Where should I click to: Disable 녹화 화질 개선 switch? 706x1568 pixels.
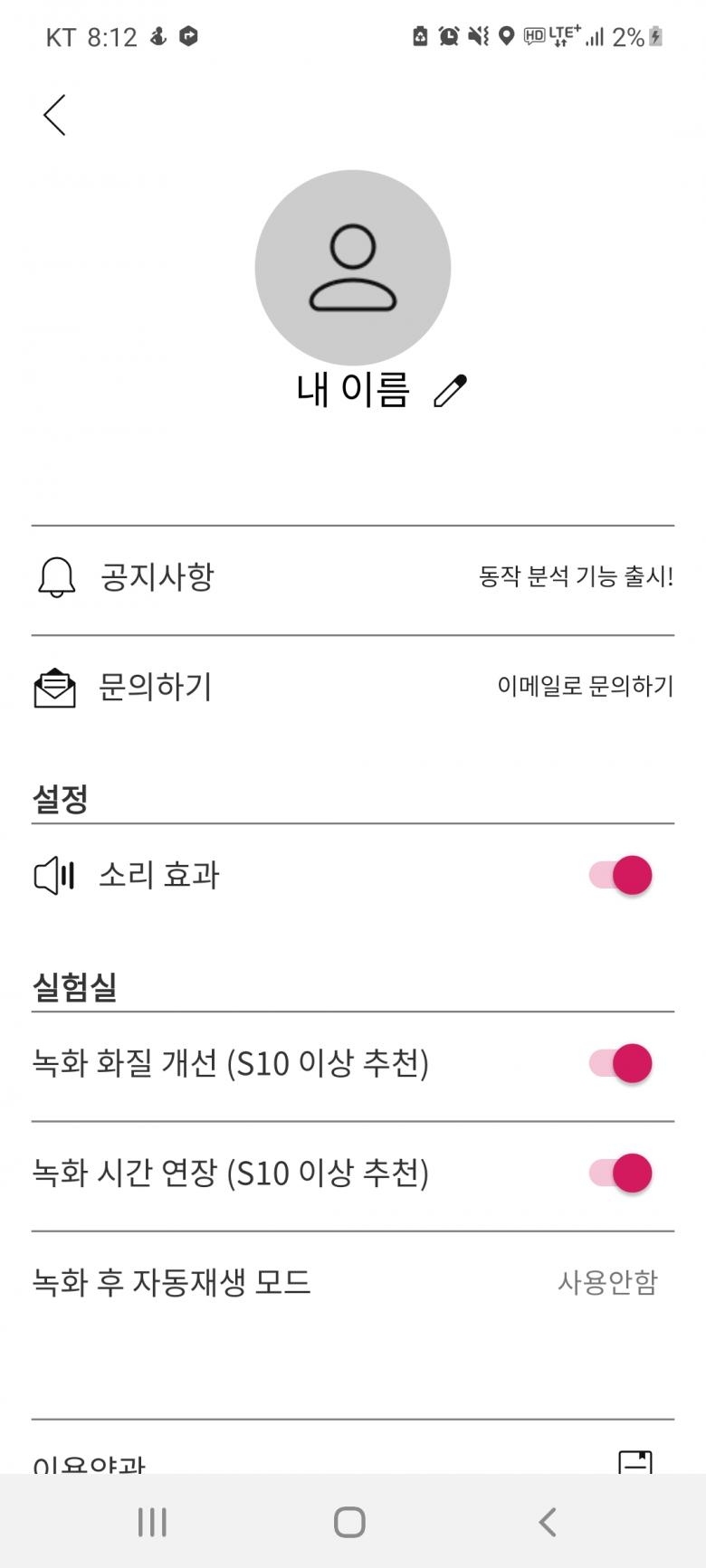coord(621,1064)
